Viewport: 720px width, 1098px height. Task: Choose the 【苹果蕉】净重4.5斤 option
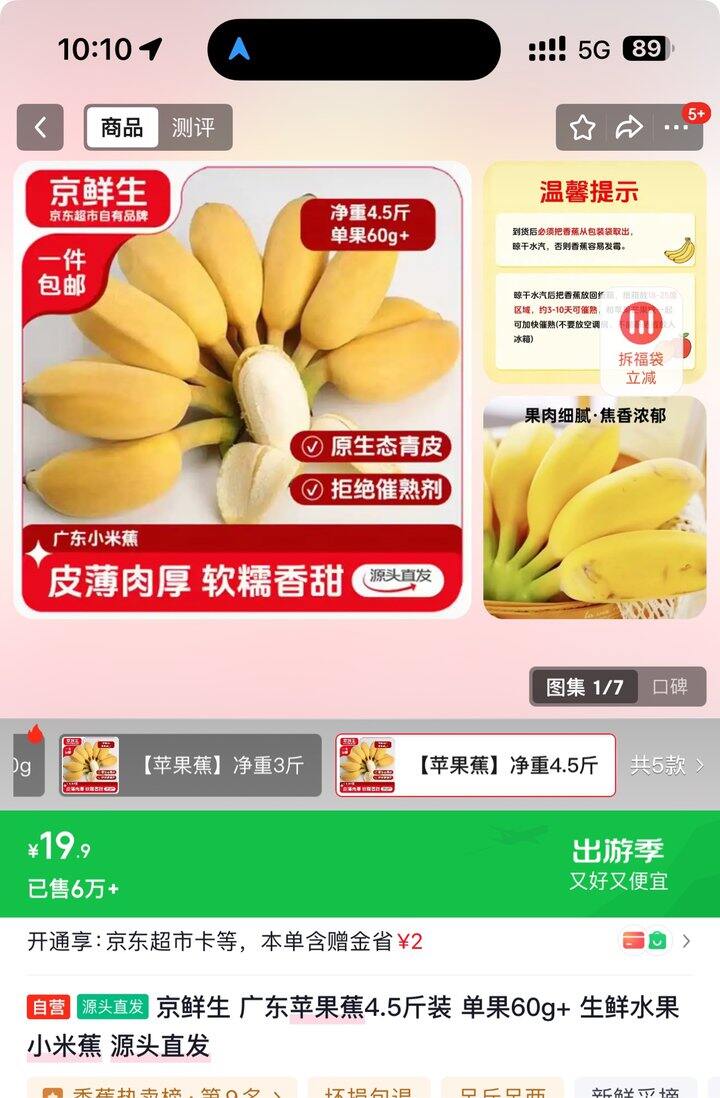click(475, 765)
